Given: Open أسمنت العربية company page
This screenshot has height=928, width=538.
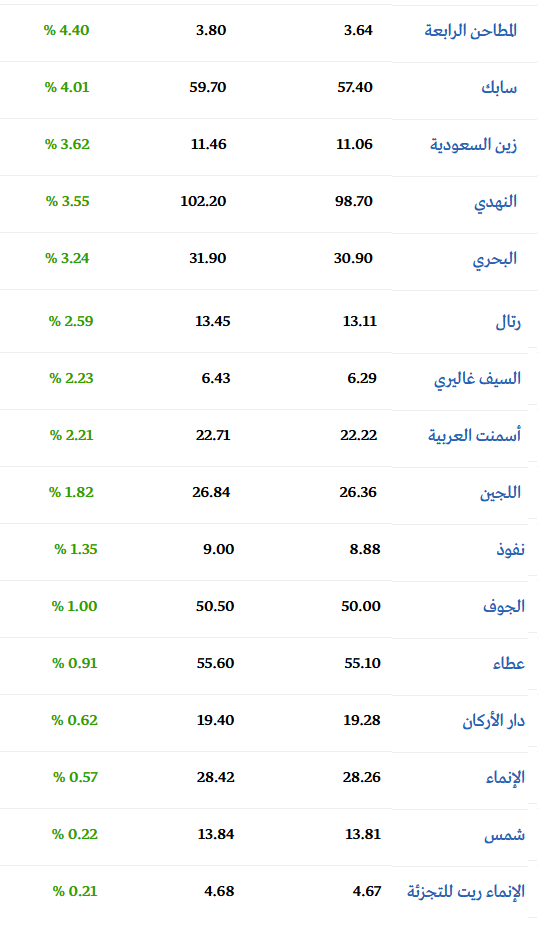Looking at the screenshot, I should [475, 436].
